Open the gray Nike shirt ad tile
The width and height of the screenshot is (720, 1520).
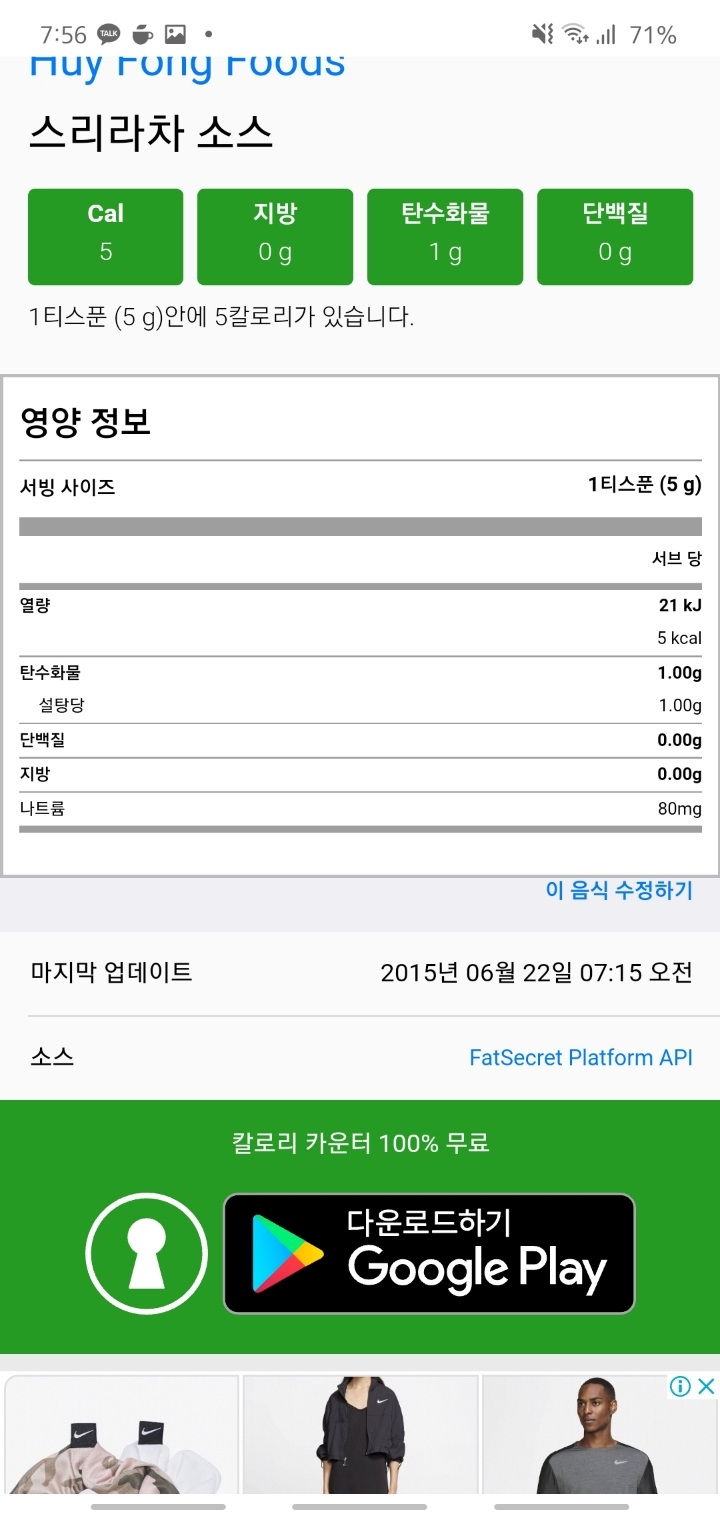pos(598,1434)
